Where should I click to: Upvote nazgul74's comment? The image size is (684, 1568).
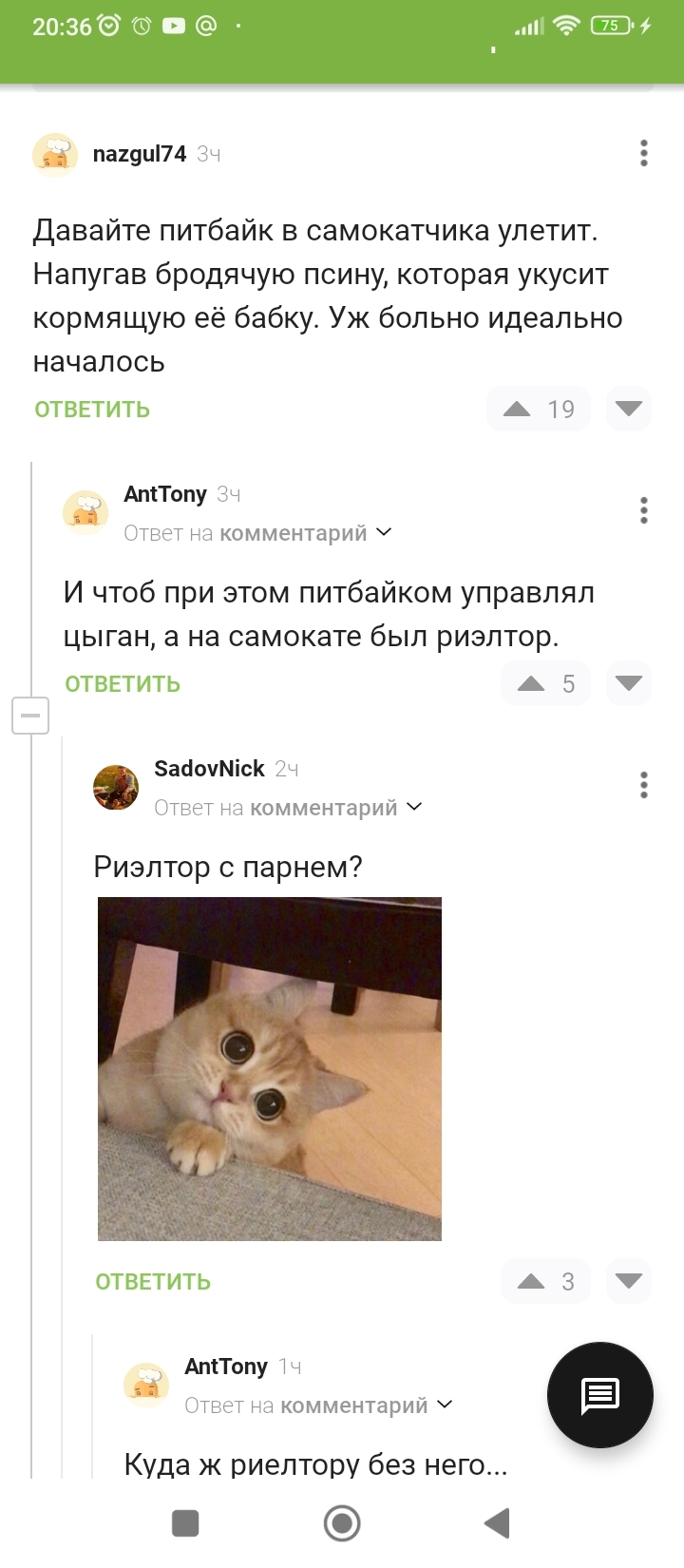pyautogui.click(x=518, y=410)
